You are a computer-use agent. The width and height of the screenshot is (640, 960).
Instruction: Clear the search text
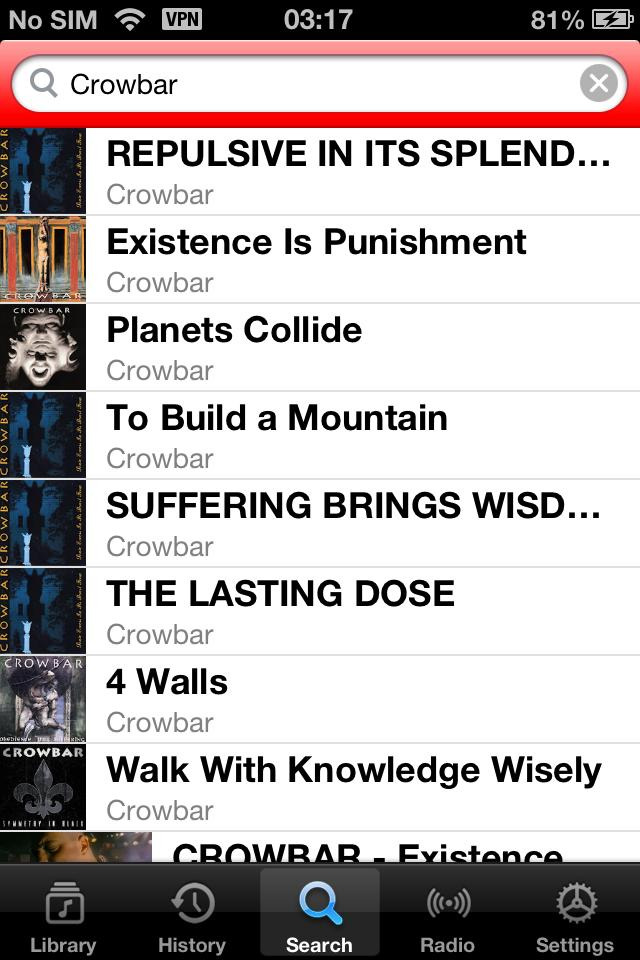[x=598, y=84]
